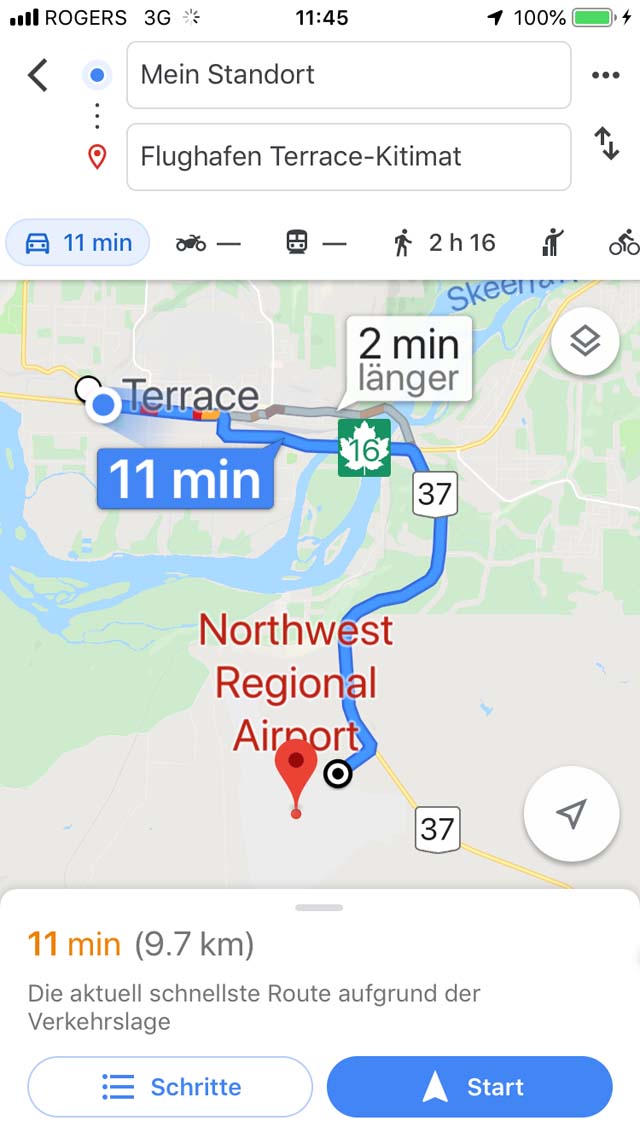Change destination 'Flughafen Terrace-Kitimat' field
The height and width of the screenshot is (1138, 640).
pyautogui.click(x=348, y=157)
